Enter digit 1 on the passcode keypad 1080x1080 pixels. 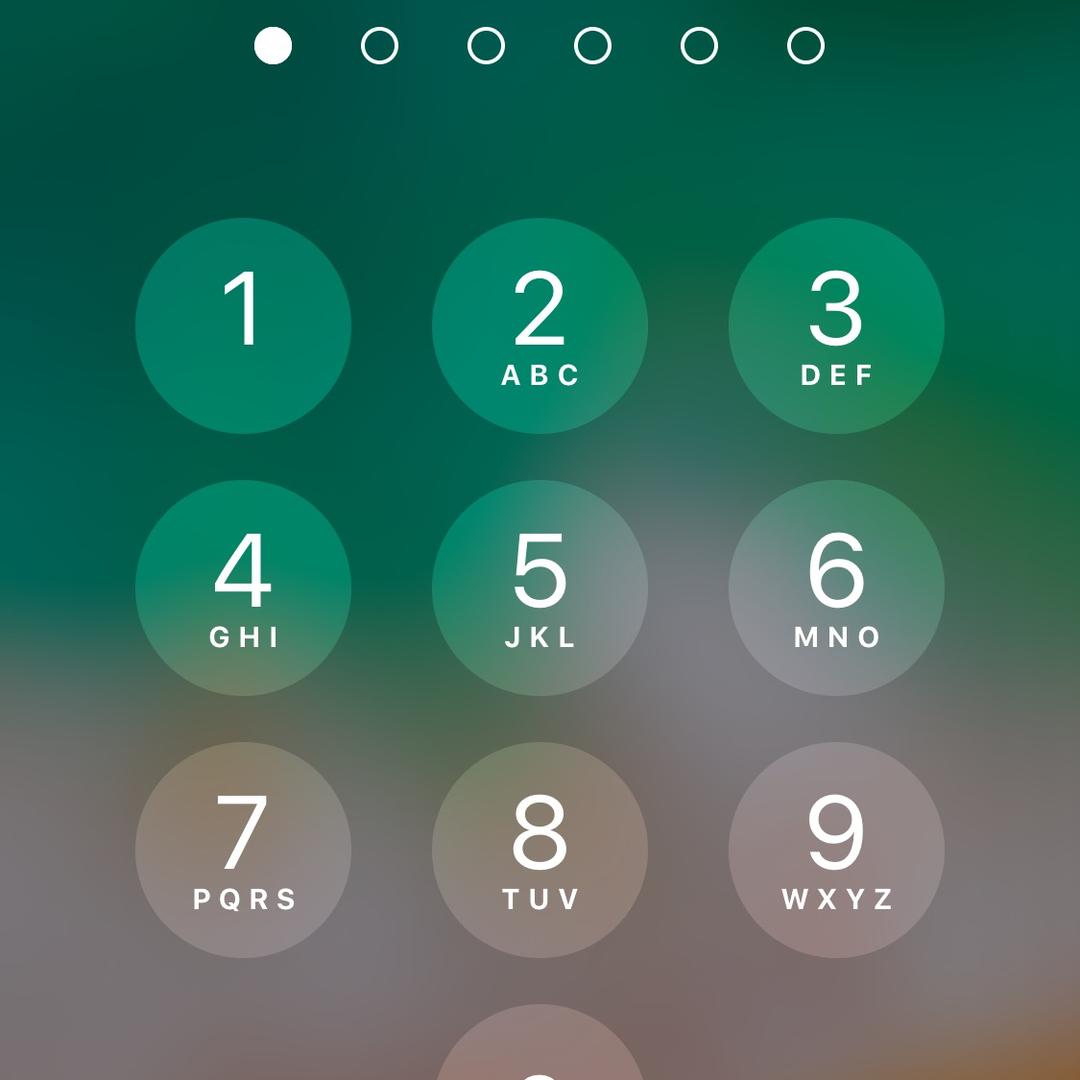(243, 326)
